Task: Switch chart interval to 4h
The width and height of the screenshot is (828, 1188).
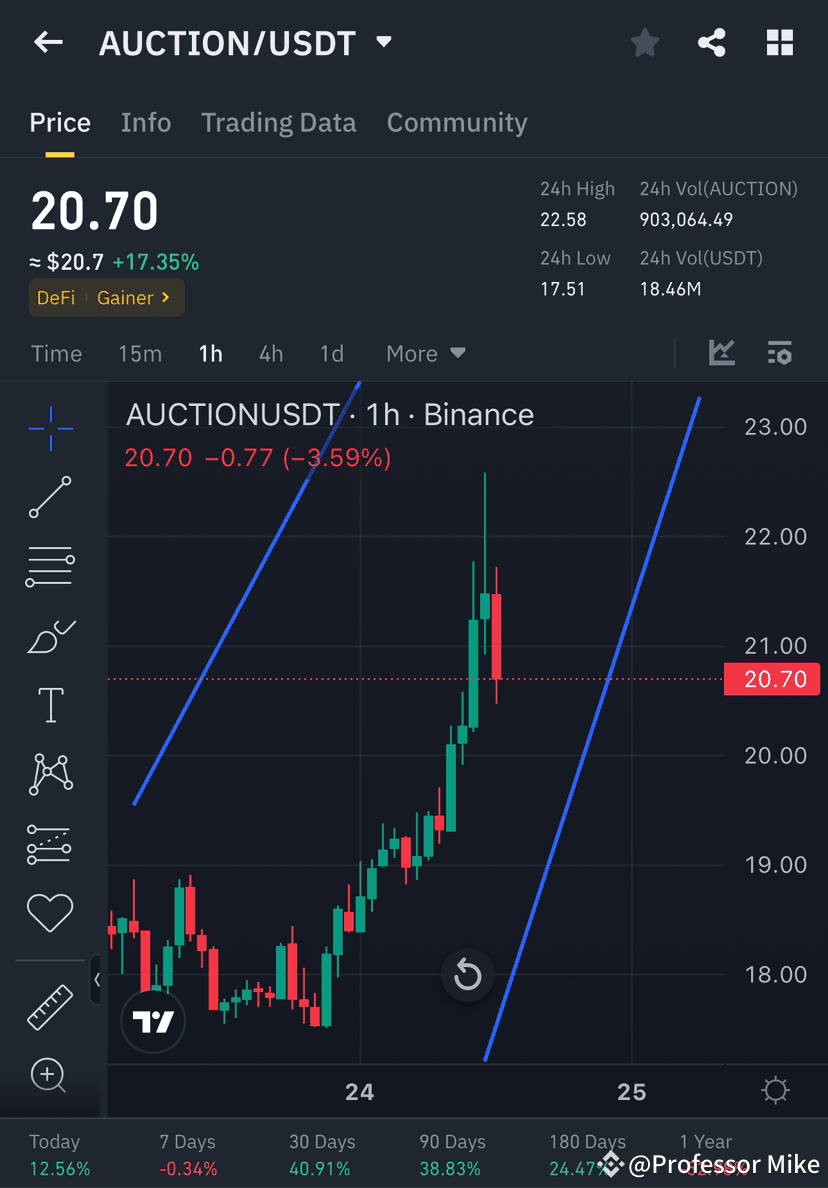Action: tap(270, 353)
